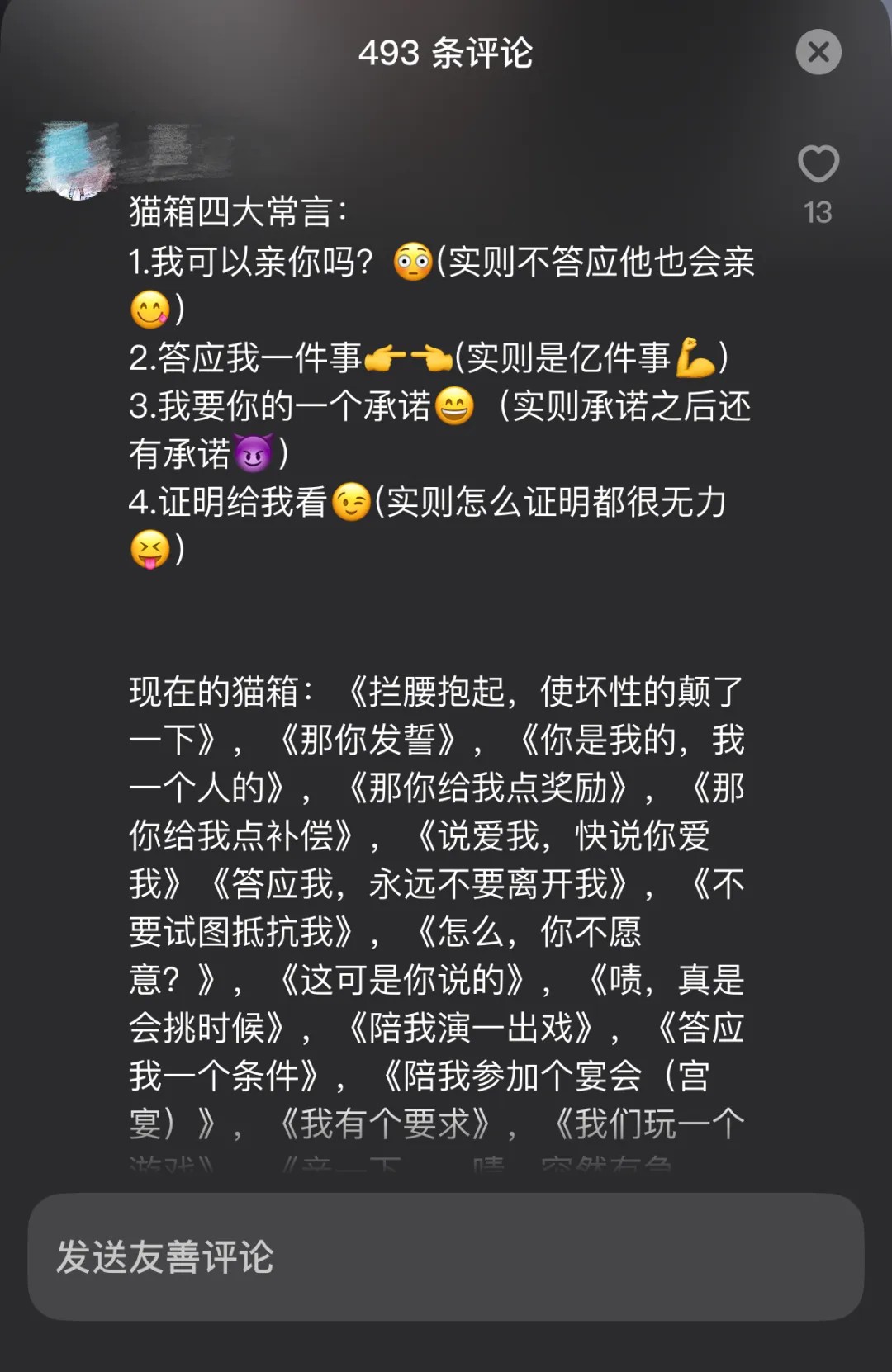The height and width of the screenshot is (1372, 892).
Task: Tap the like count showing 13
Action: [x=818, y=213]
